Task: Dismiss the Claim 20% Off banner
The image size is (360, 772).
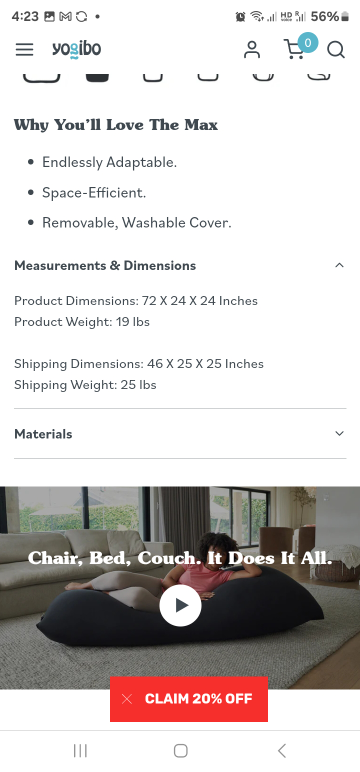Action: click(127, 699)
